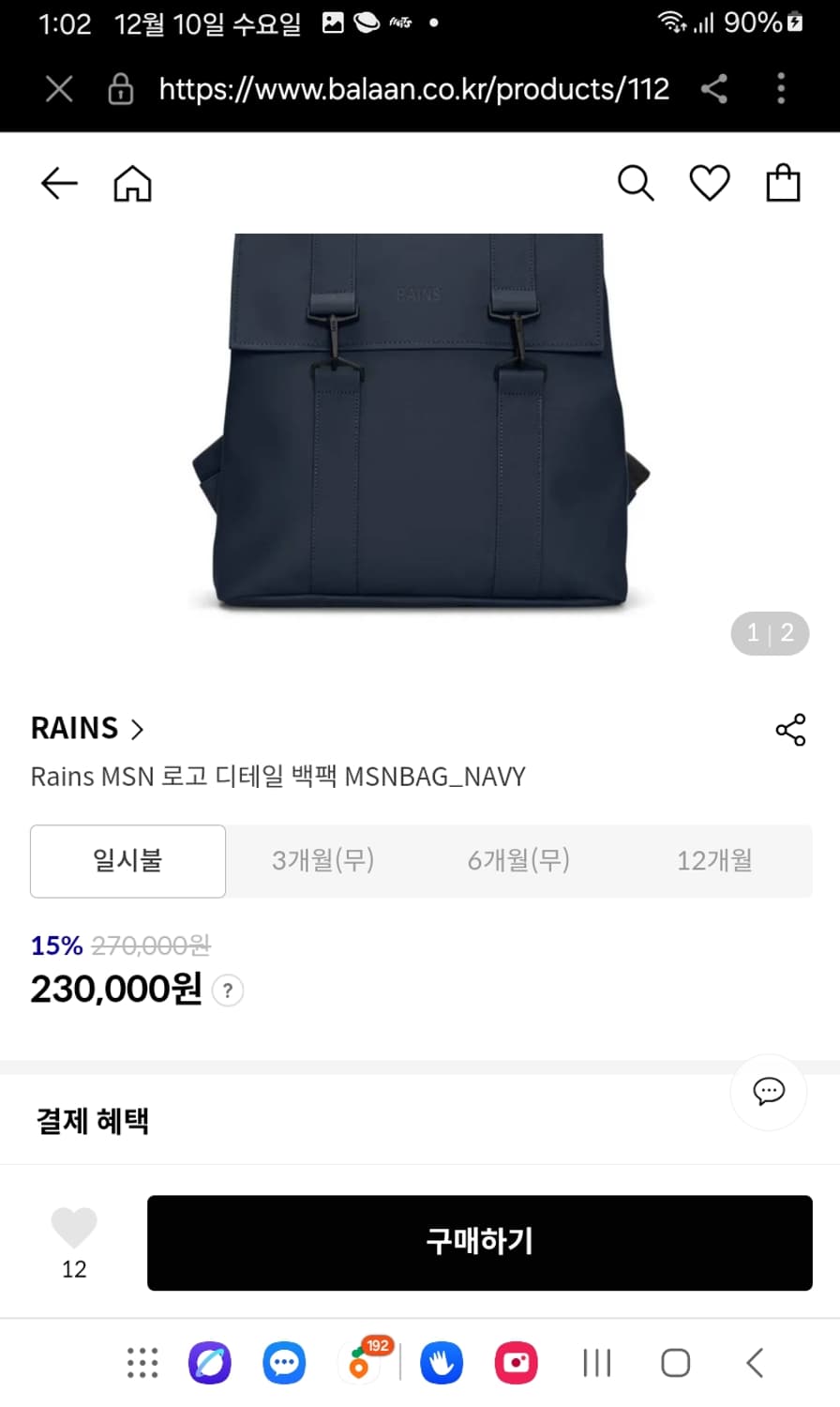Open the share icon next to RAINS brand

point(790,729)
